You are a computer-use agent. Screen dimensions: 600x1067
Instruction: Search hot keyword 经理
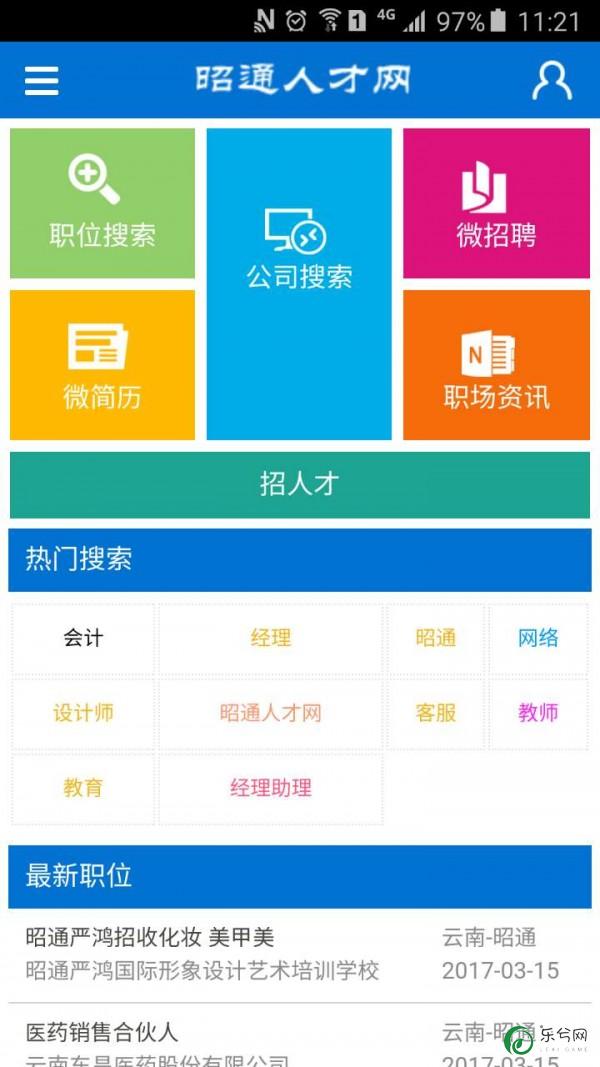click(271, 638)
